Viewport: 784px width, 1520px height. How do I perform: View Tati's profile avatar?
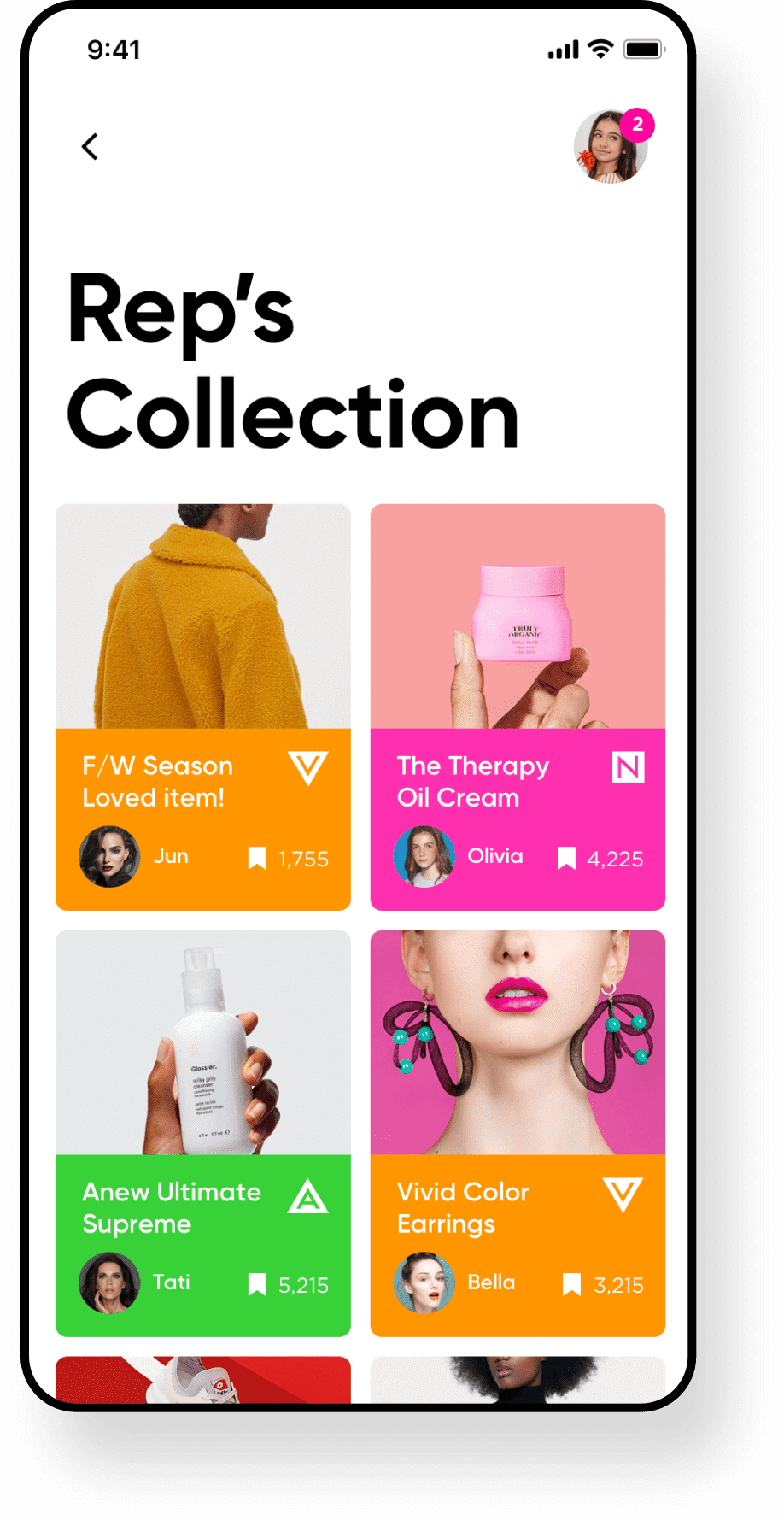[109, 1282]
